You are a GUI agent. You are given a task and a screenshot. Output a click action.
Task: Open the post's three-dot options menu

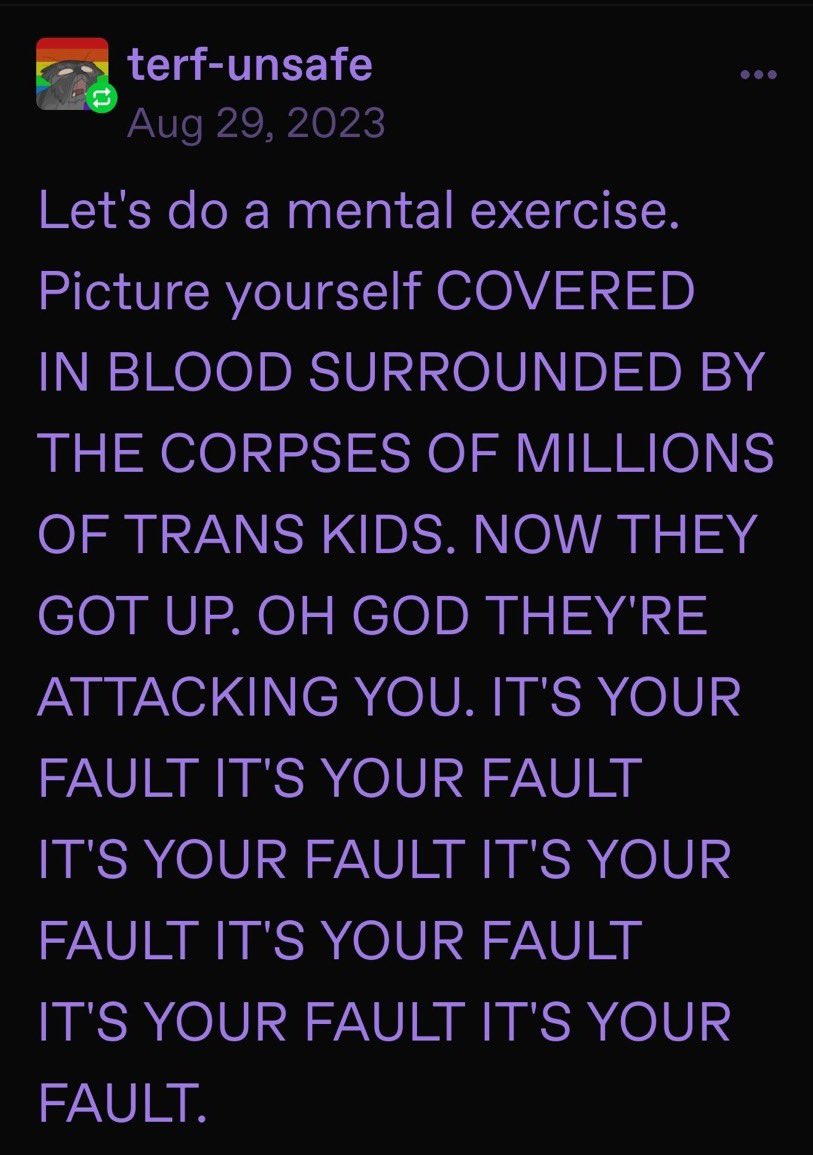759,74
